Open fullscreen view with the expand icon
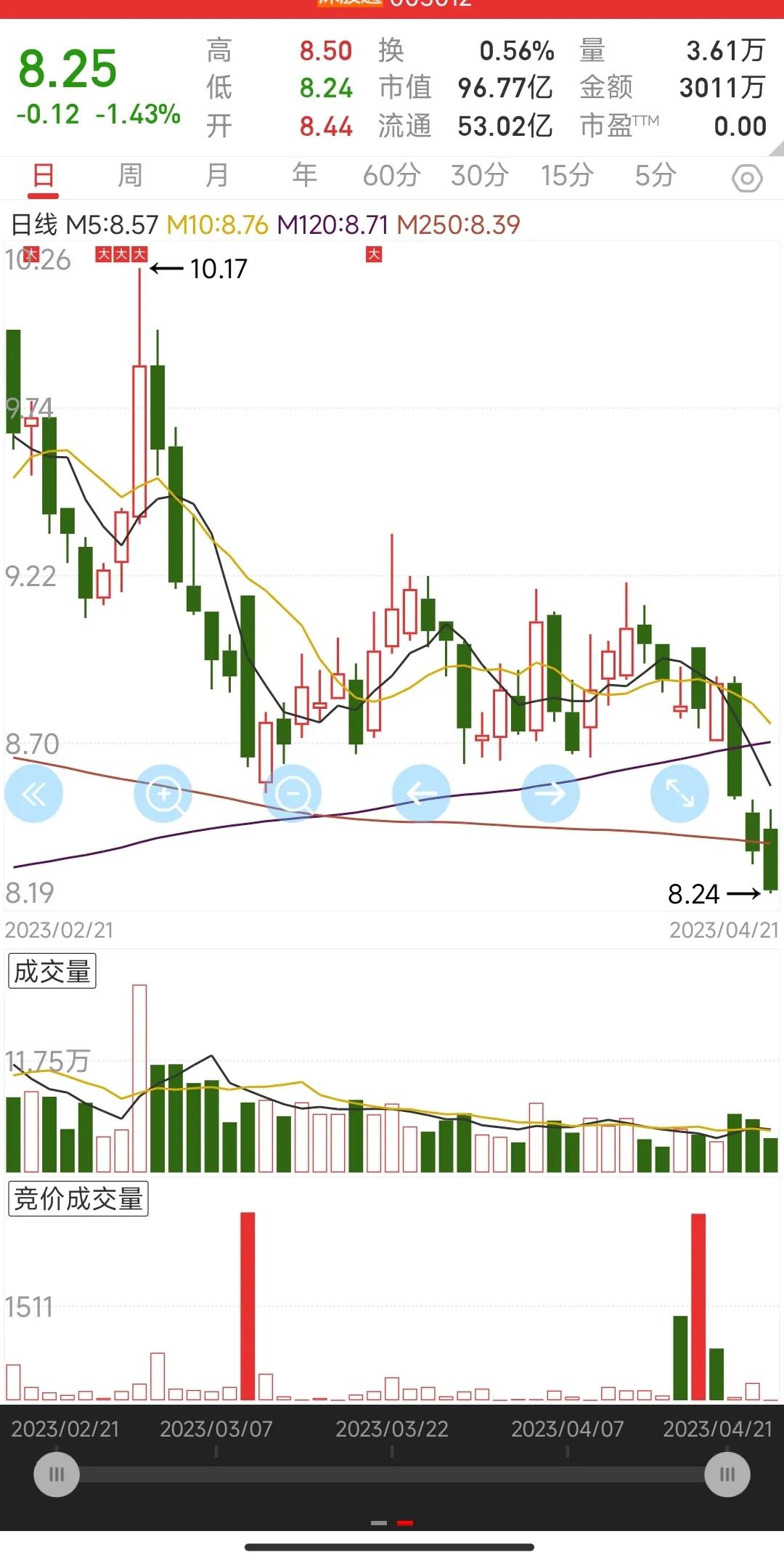Image resolution: width=784 pixels, height=1563 pixels. click(x=680, y=794)
